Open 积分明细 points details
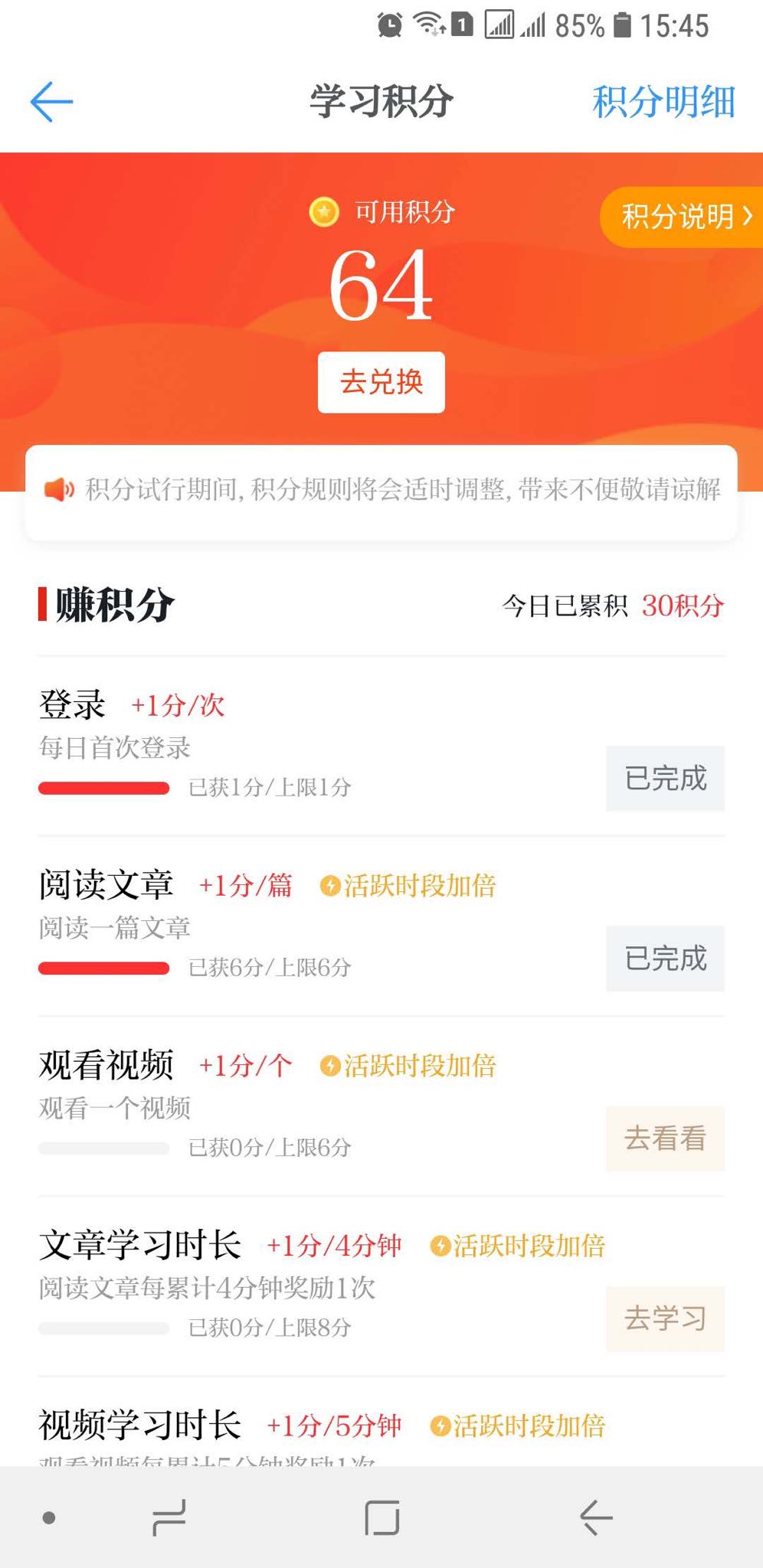 point(663,102)
